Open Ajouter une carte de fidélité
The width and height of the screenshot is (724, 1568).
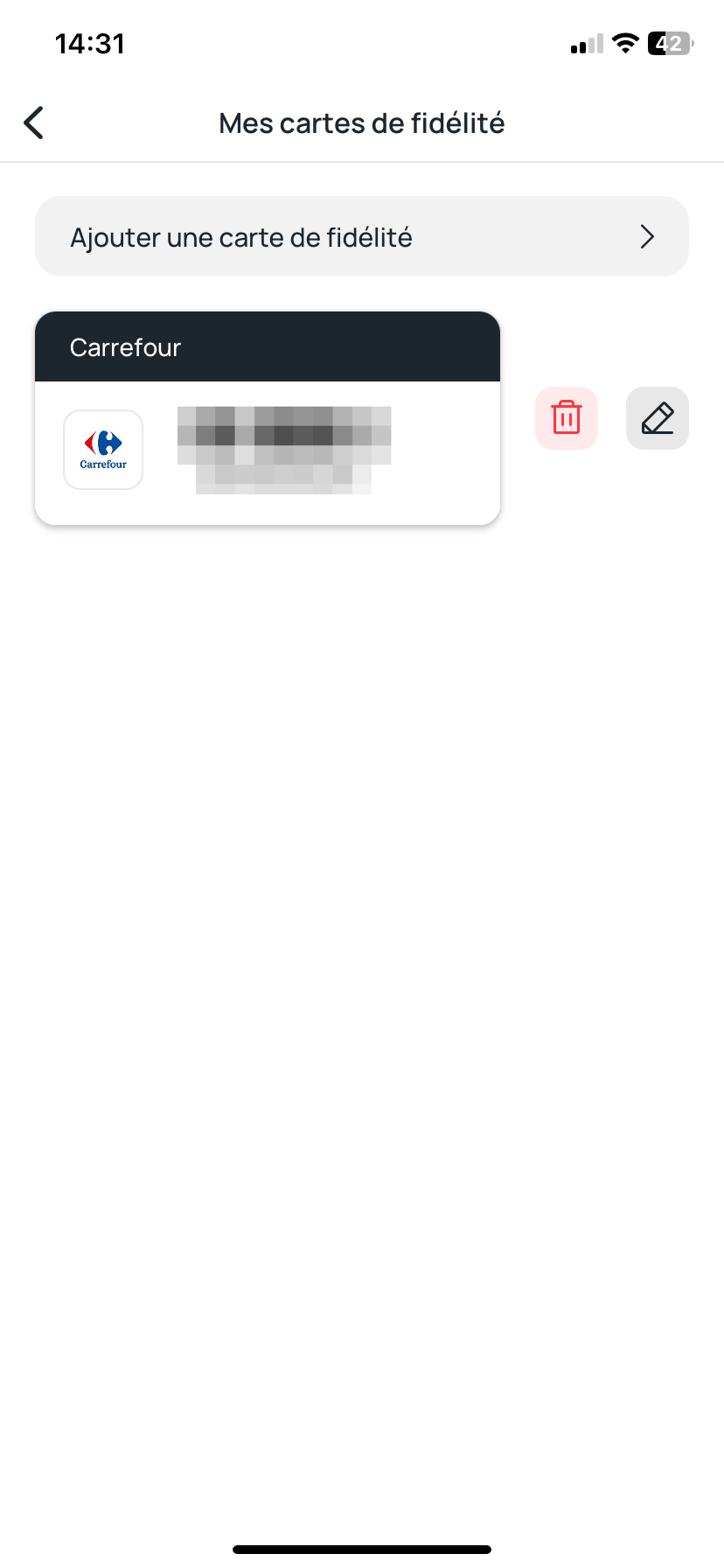pyautogui.click(x=362, y=237)
